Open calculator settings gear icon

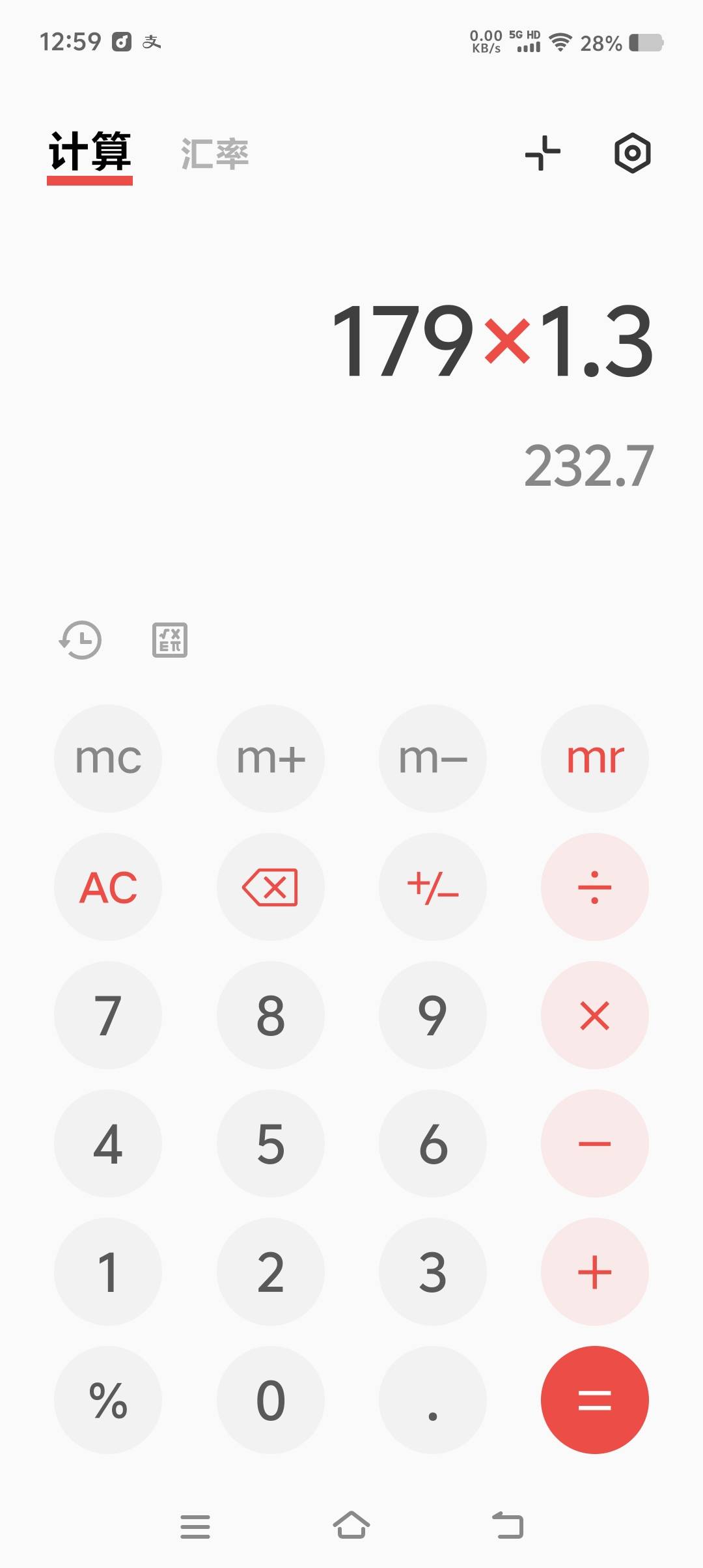632,154
